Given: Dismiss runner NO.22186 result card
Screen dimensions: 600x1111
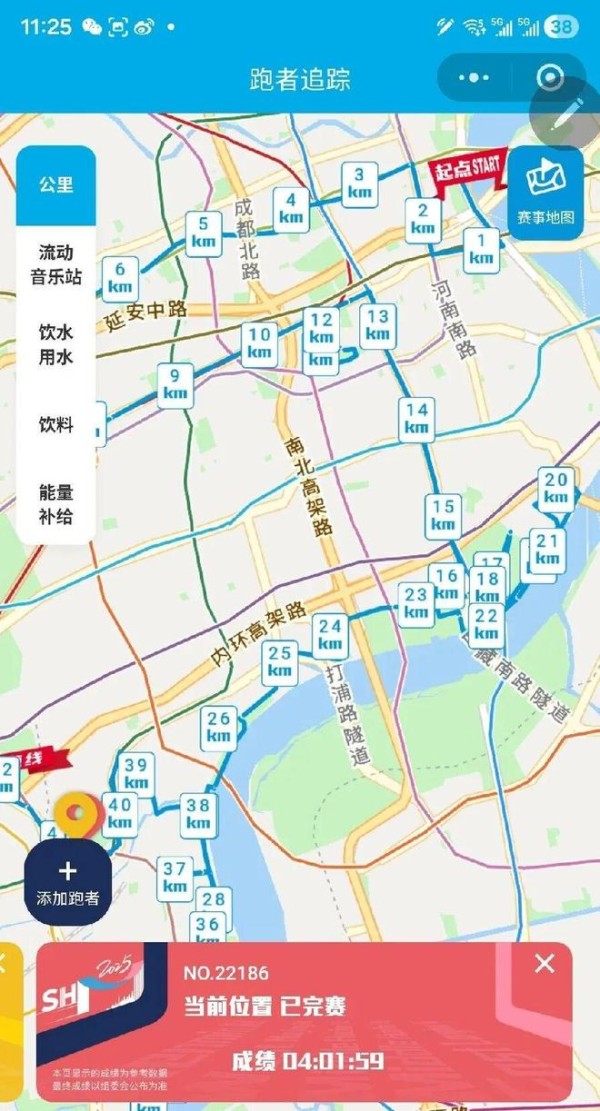Looking at the screenshot, I should click(544, 963).
